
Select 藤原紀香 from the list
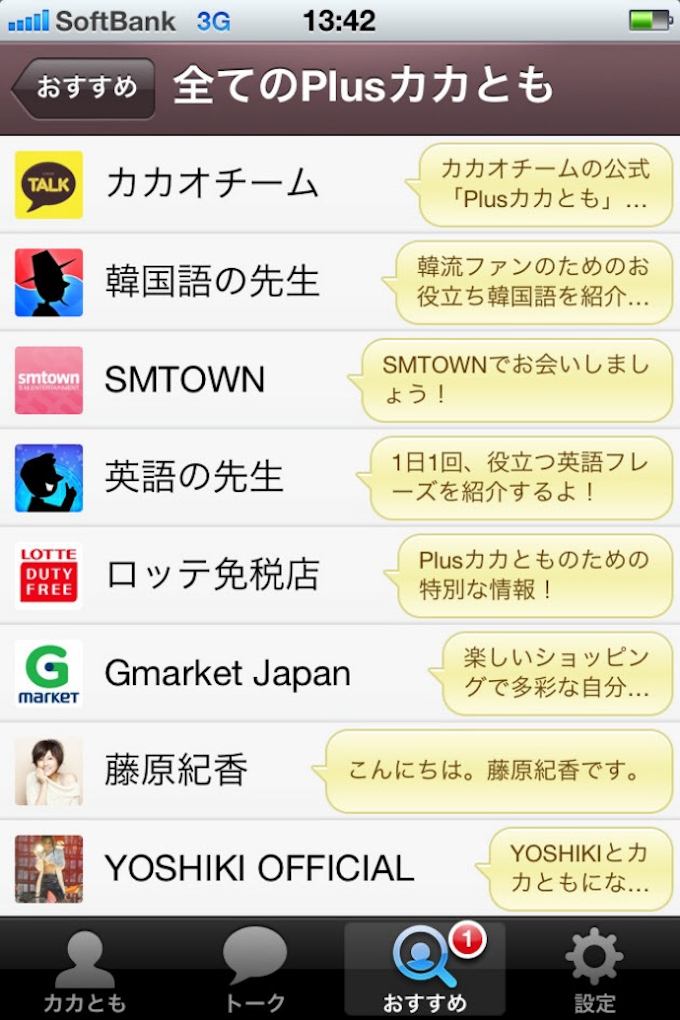coord(176,771)
